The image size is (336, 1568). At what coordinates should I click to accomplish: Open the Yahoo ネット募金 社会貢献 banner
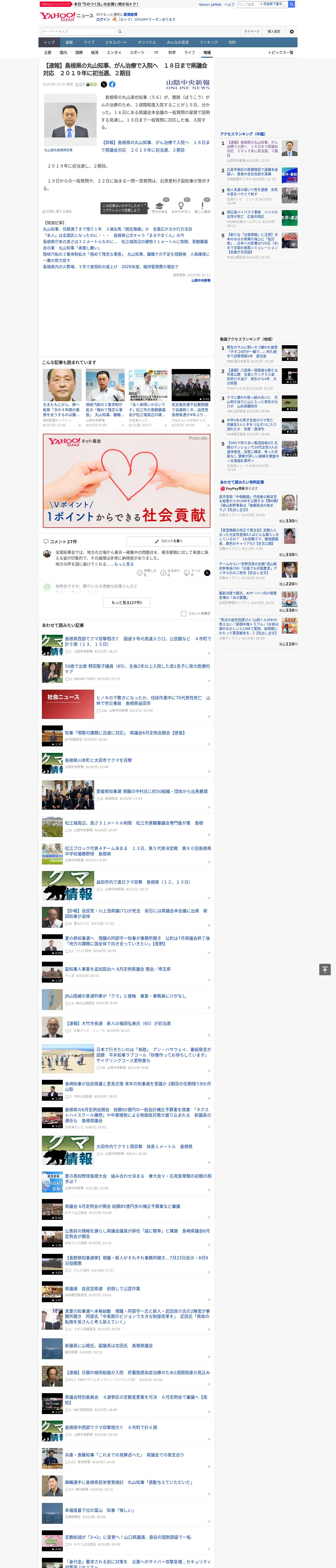pos(126,480)
